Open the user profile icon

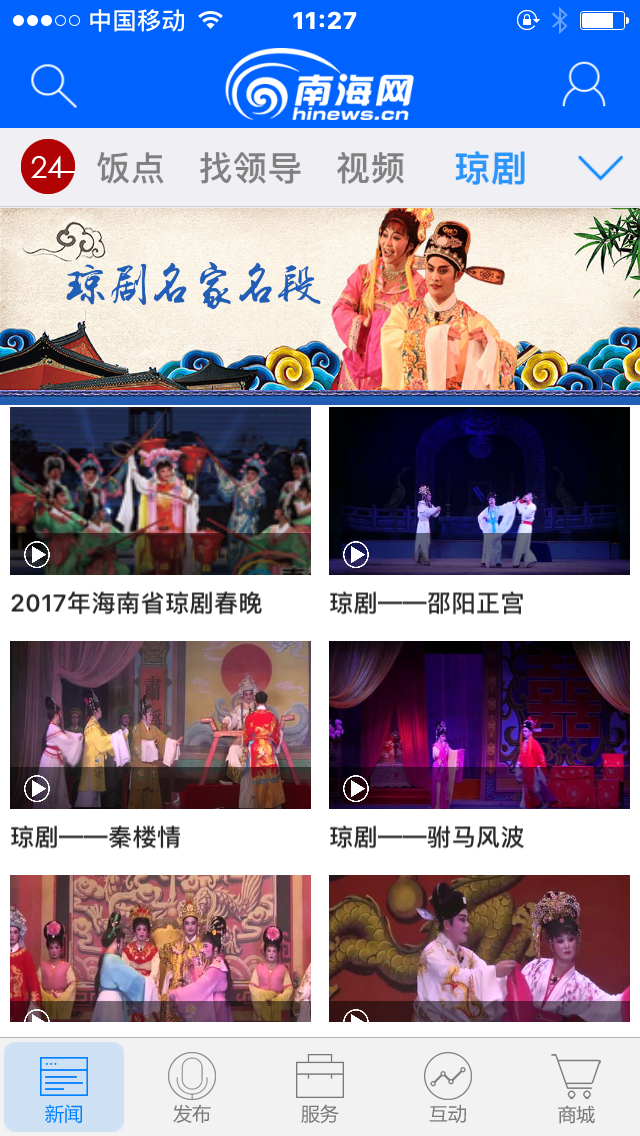pyautogui.click(x=583, y=86)
